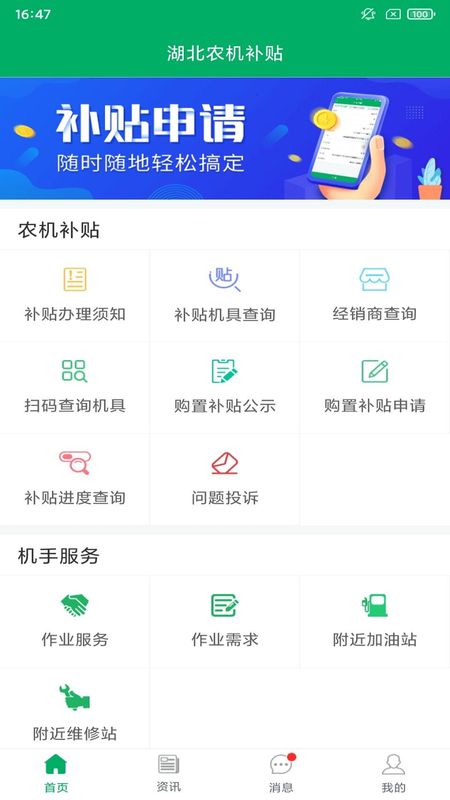Open 补贴机具查询
Screen dimensions: 450x800
[225, 296]
